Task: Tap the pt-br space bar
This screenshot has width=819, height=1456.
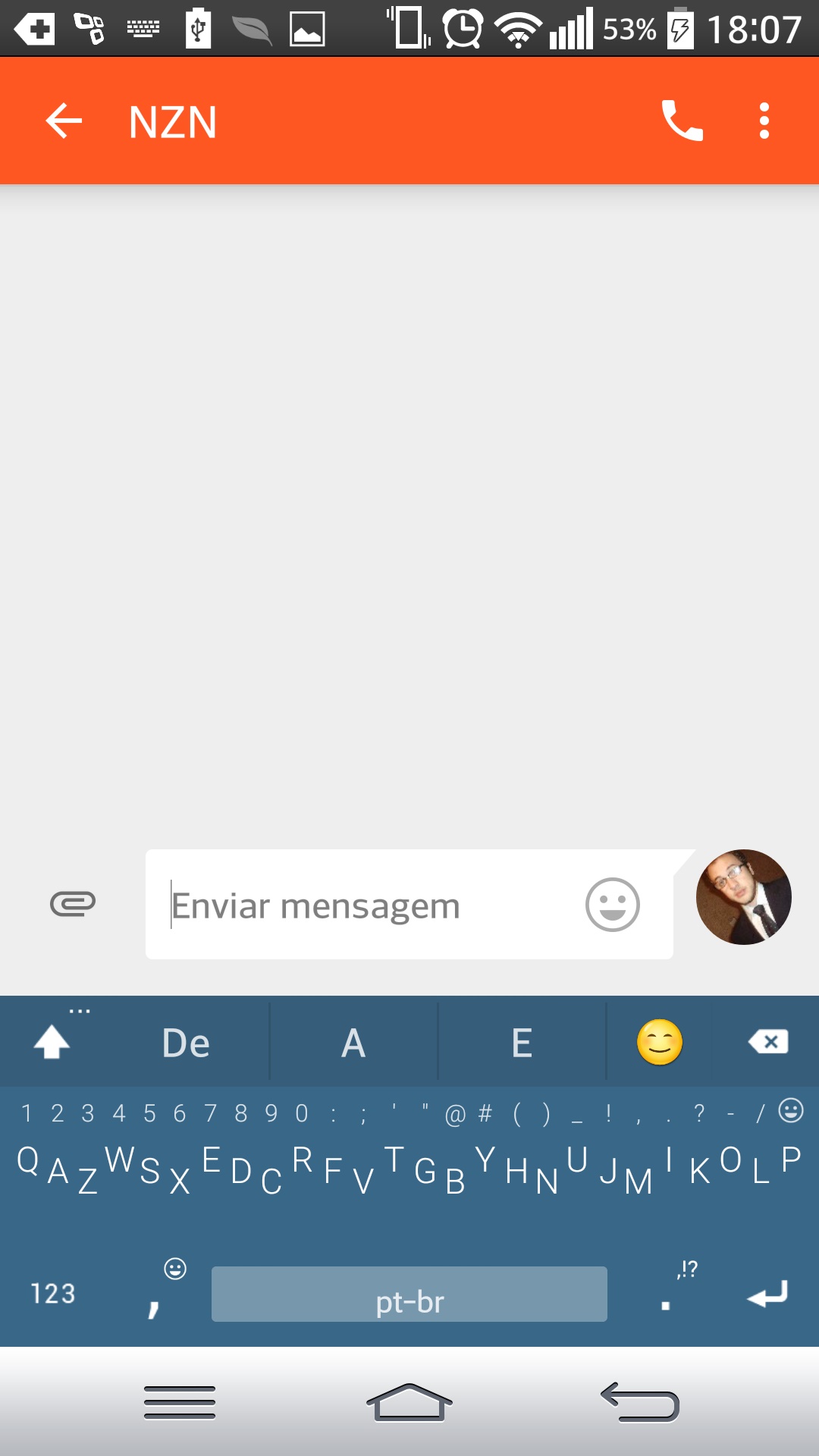Action: 409,1294
